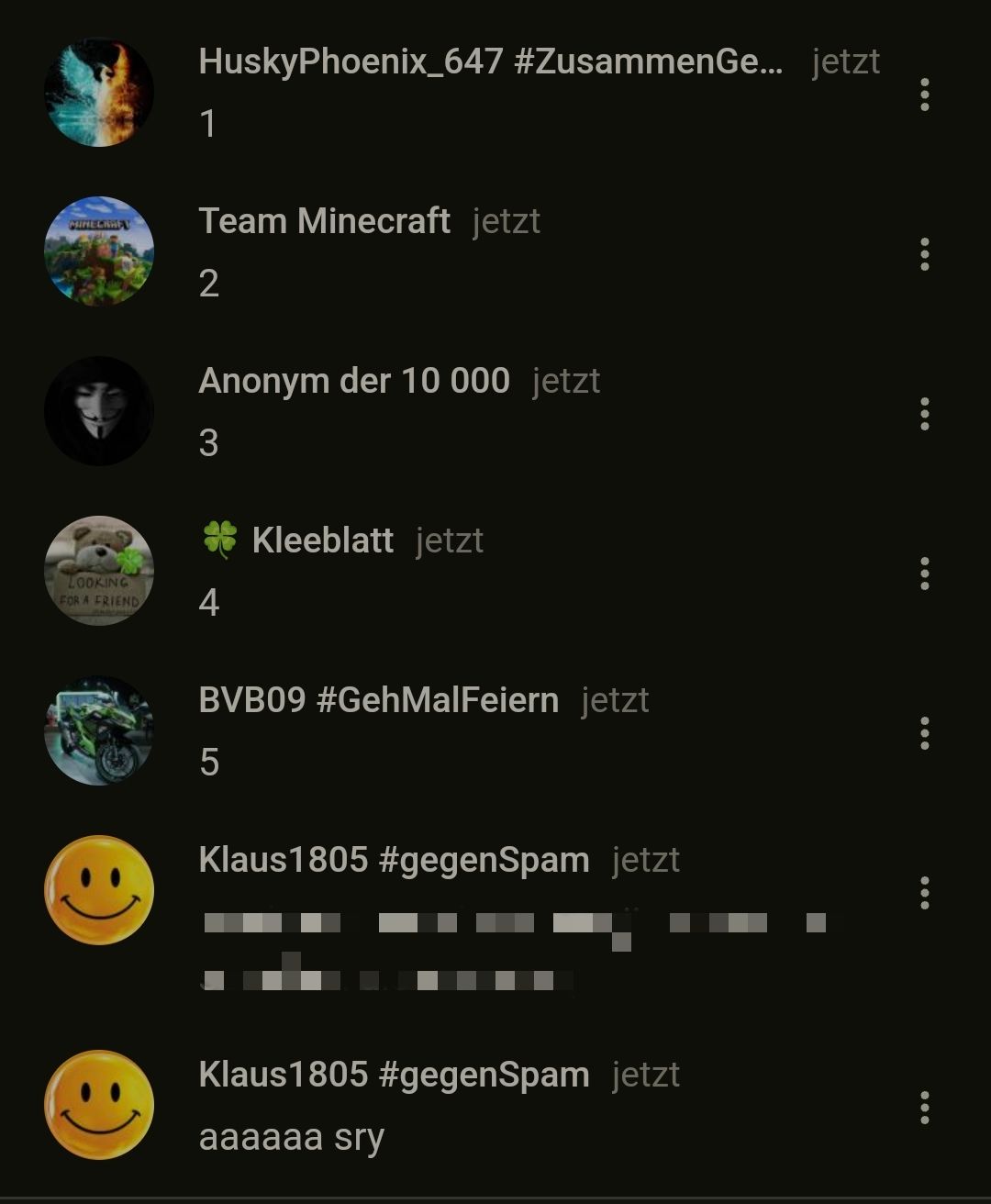Tap the overflow menu beside Kleeblatt's comment
Image resolution: width=991 pixels, height=1204 pixels.
(924, 574)
